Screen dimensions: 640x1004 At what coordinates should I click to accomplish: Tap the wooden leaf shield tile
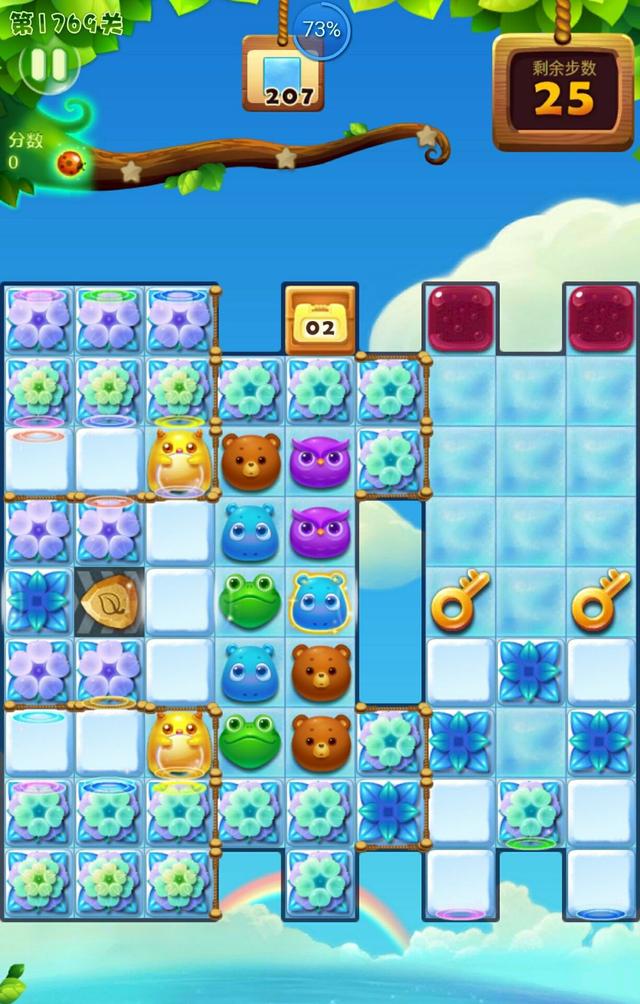[109, 603]
